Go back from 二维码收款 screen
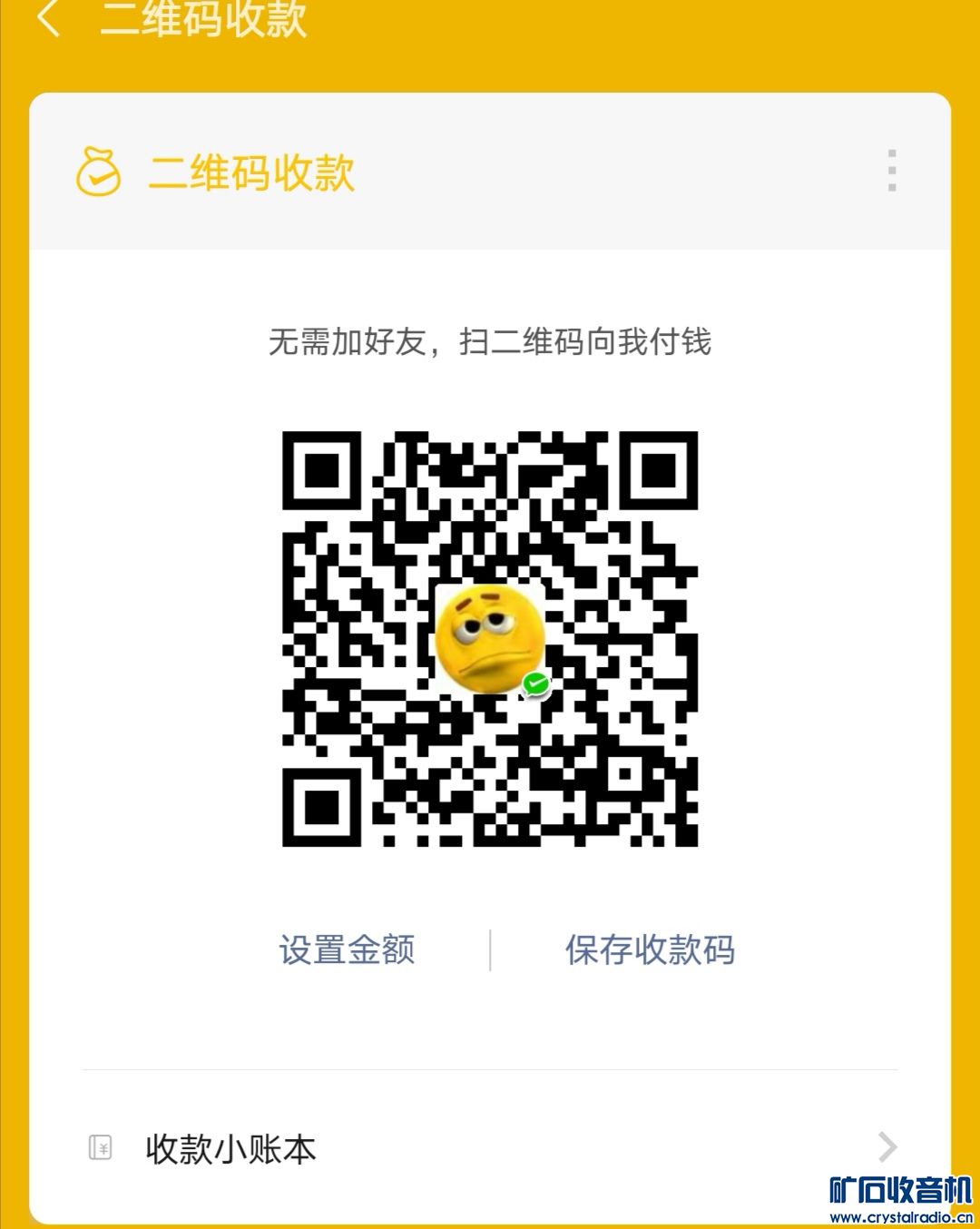This screenshot has height=1229, width=980. point(49,18)
